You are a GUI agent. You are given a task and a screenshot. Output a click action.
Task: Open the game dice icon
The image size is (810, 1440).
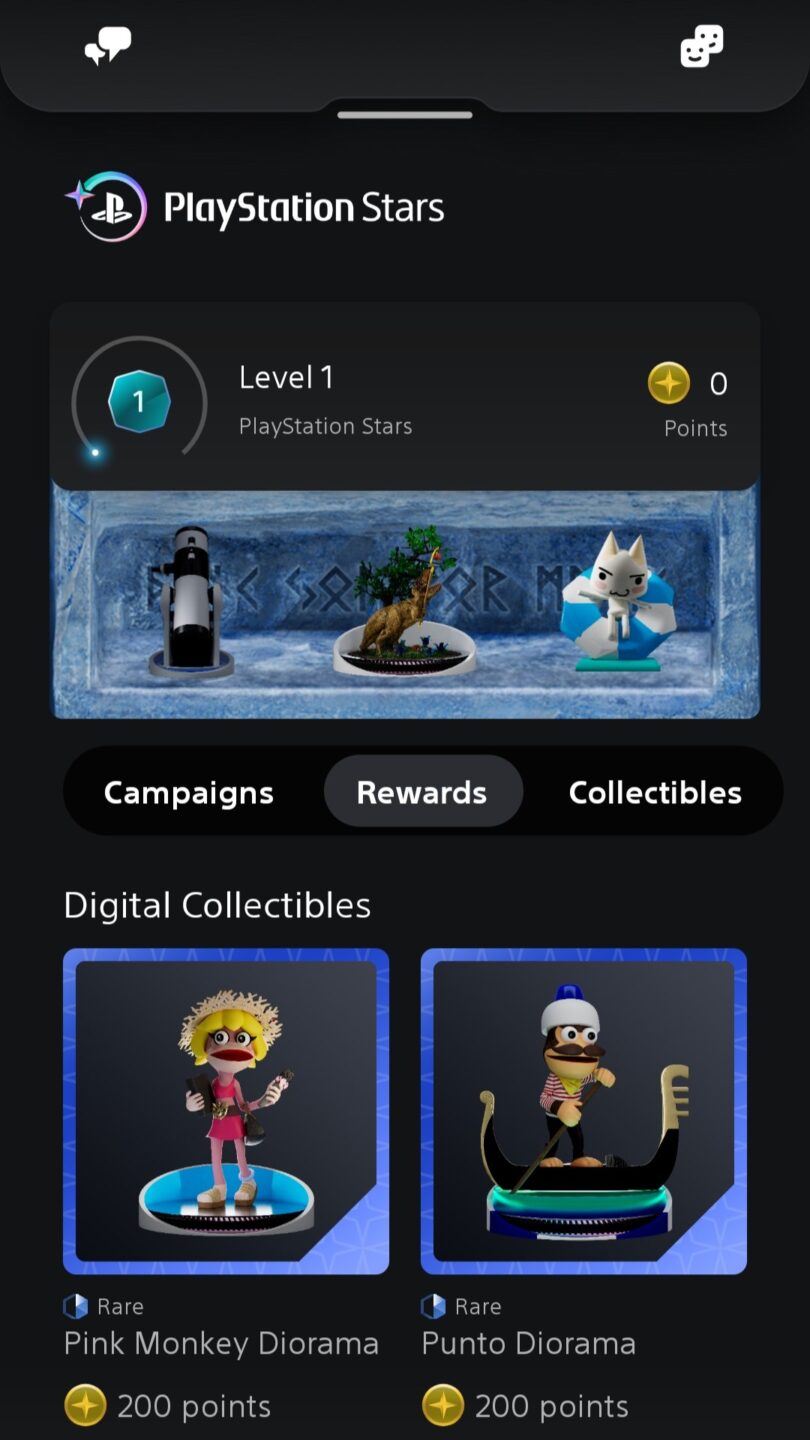(701, 46)
